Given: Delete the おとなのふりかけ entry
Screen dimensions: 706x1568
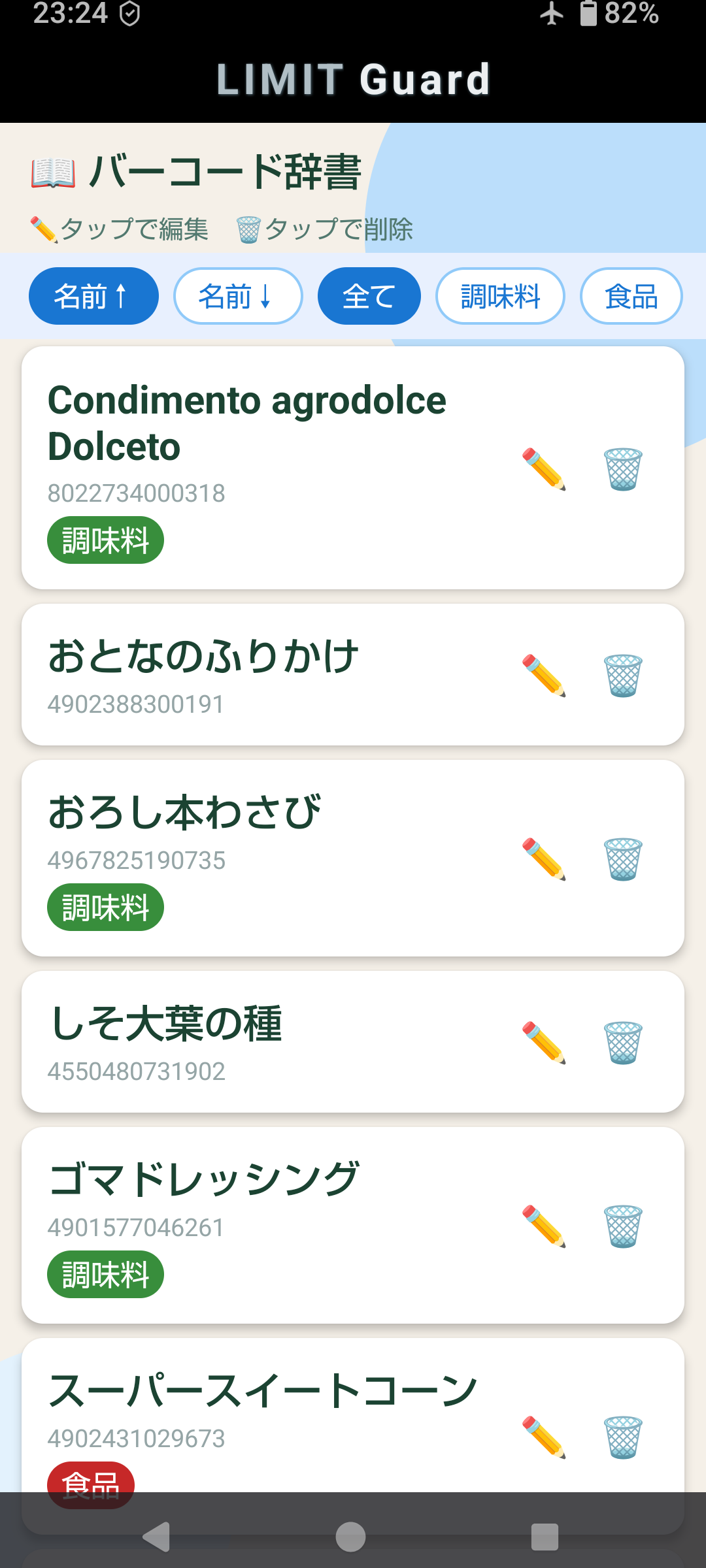Looking at the screenshot, I should coord(623,675).
